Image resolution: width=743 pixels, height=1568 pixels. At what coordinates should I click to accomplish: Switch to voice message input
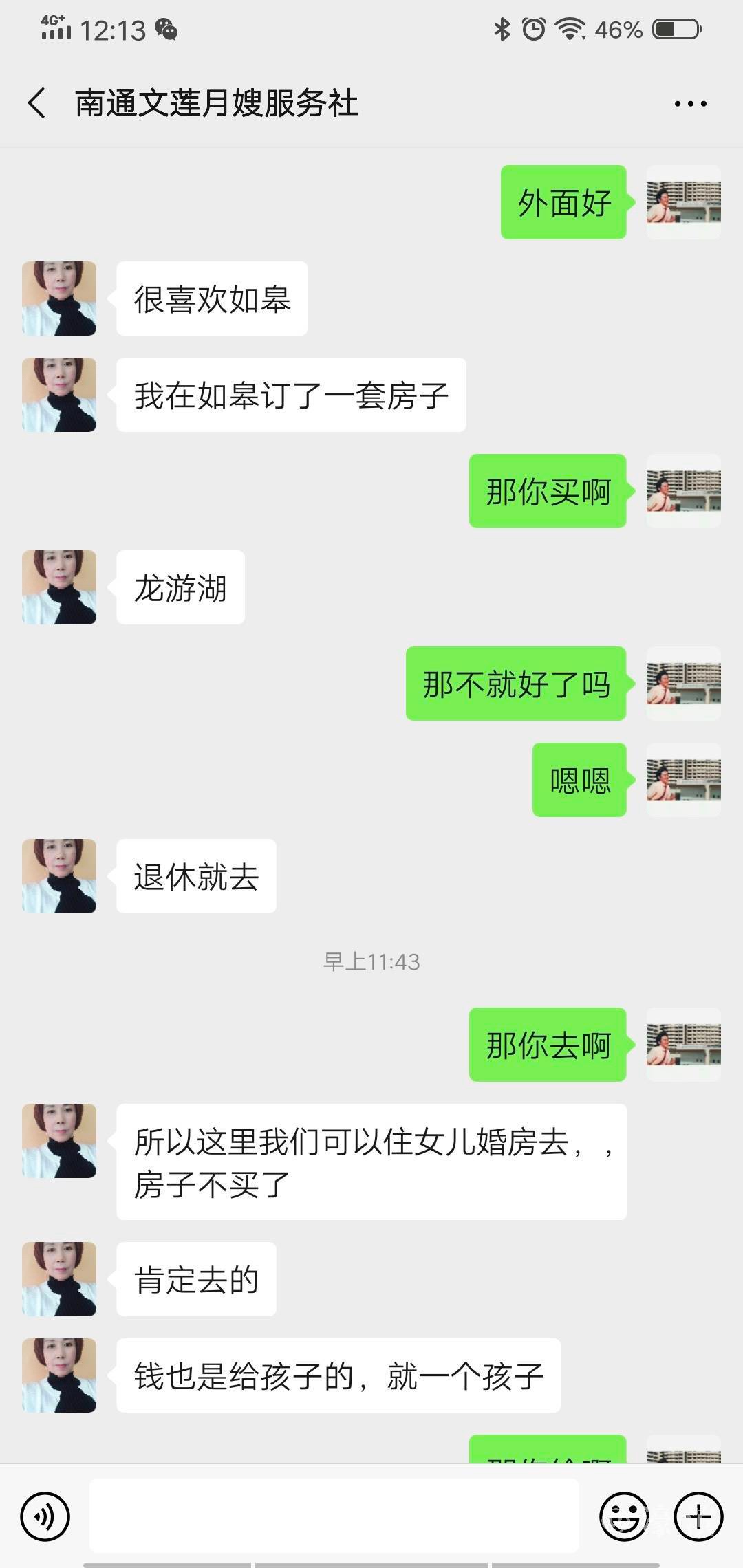tap(45, 1516)
